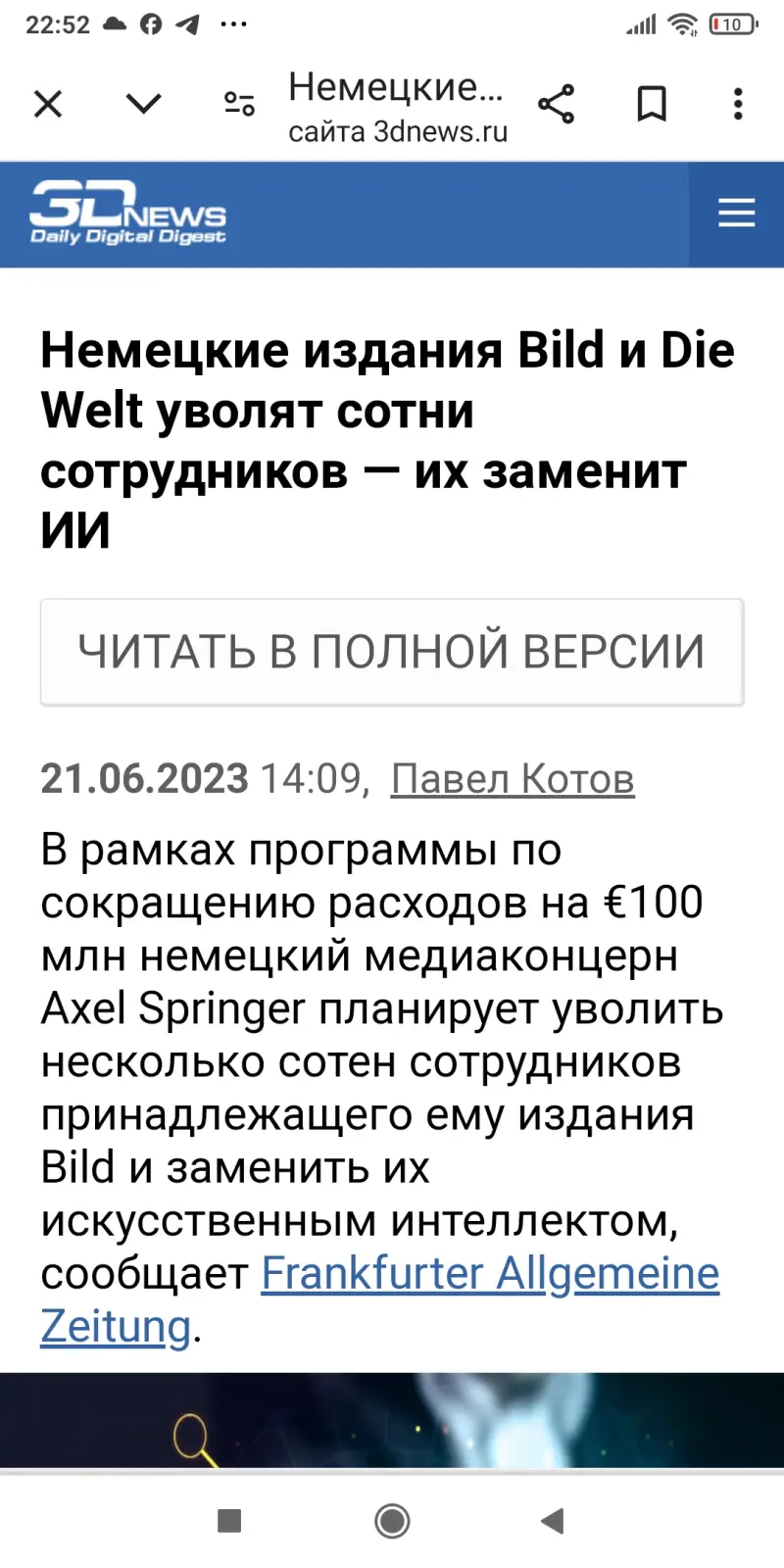Open the article image below the text
This screenshot has width=784, height=1568.
[392, 1420]
